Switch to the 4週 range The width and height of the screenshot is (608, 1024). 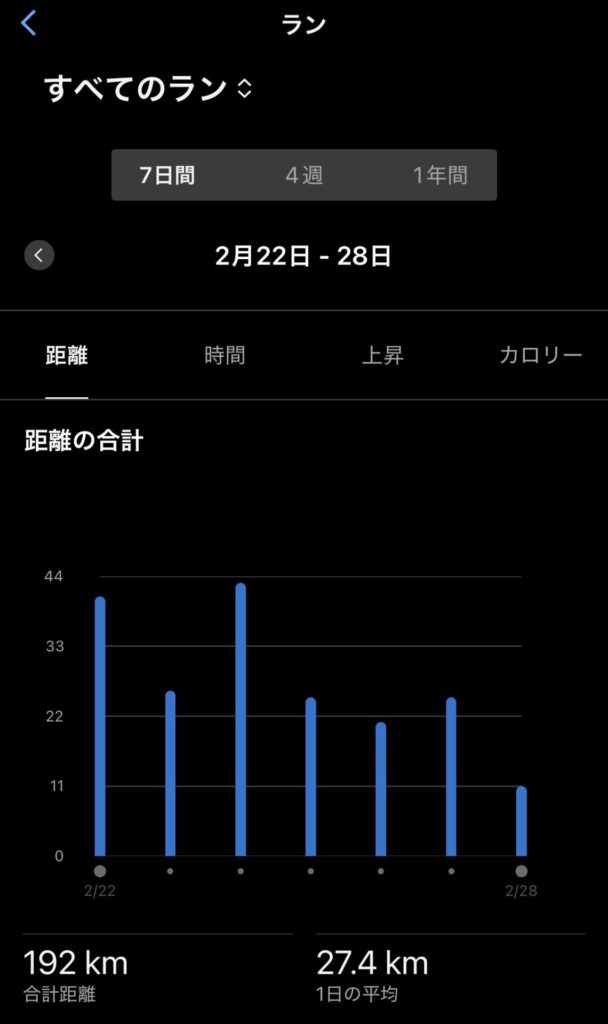[x=304, y=176]
